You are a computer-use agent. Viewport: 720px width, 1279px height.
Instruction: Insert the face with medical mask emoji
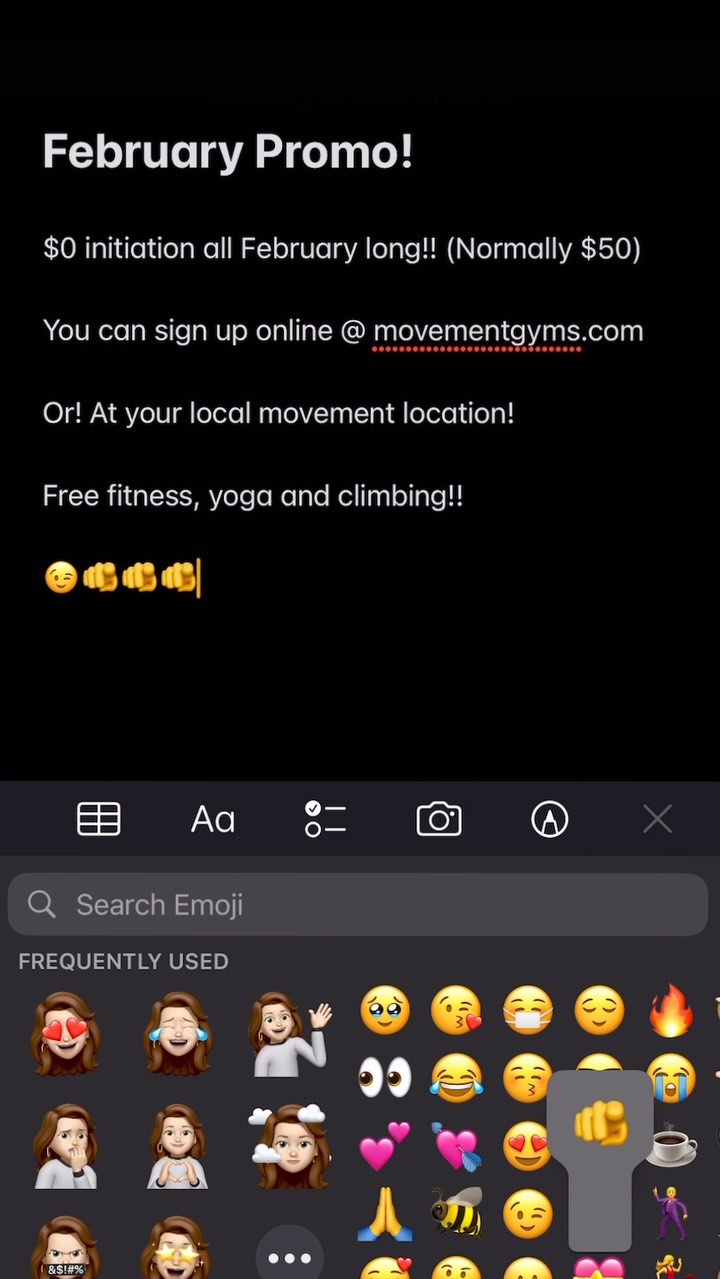tap(527, 1012)
